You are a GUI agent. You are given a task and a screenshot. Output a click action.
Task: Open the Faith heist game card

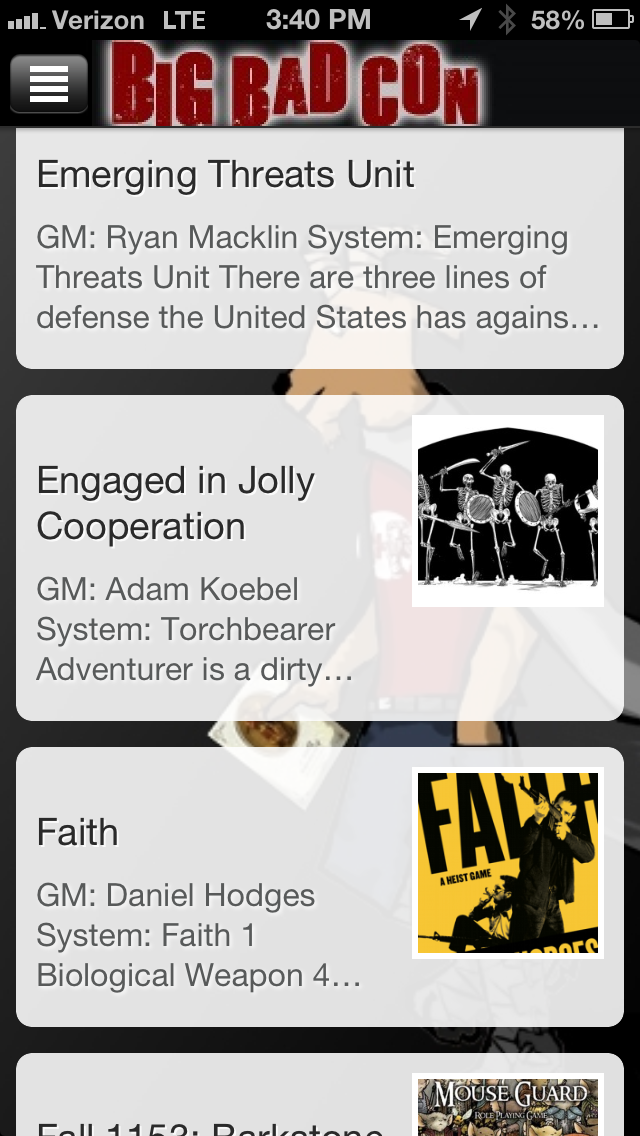(320, 887)
